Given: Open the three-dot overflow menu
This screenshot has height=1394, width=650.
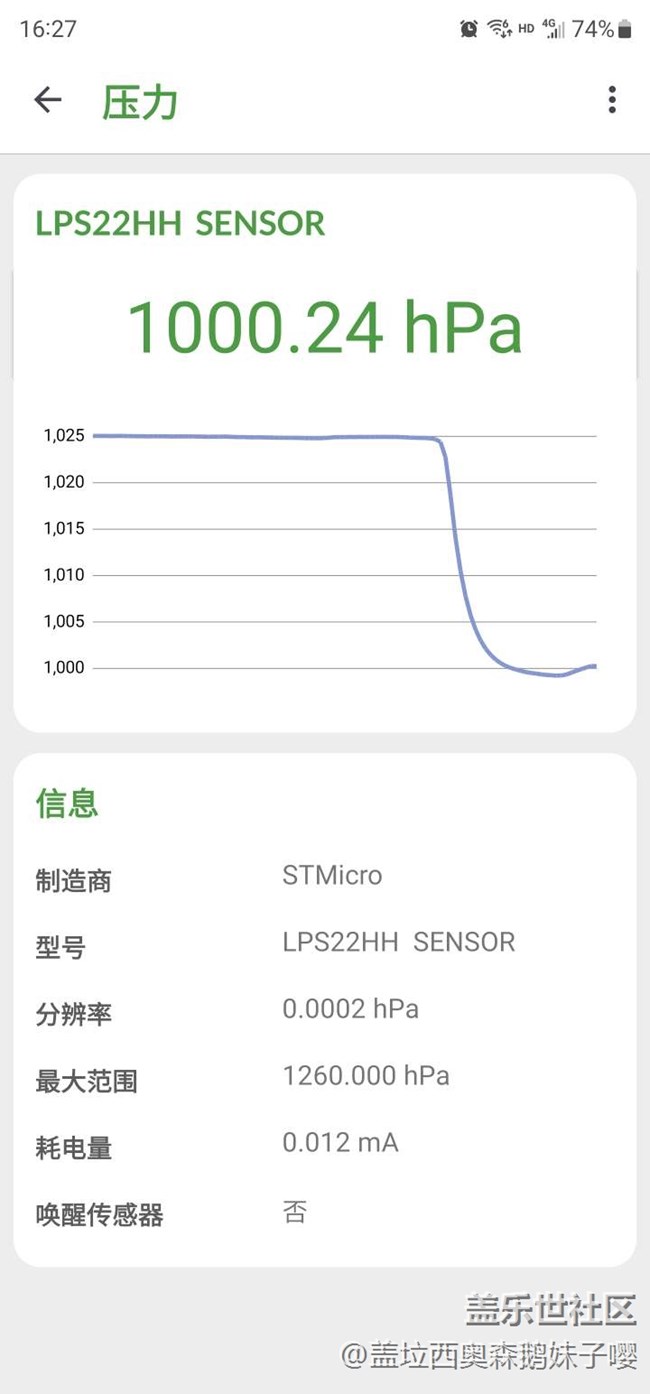Looking at the screenshot, I should coord(612,100).
